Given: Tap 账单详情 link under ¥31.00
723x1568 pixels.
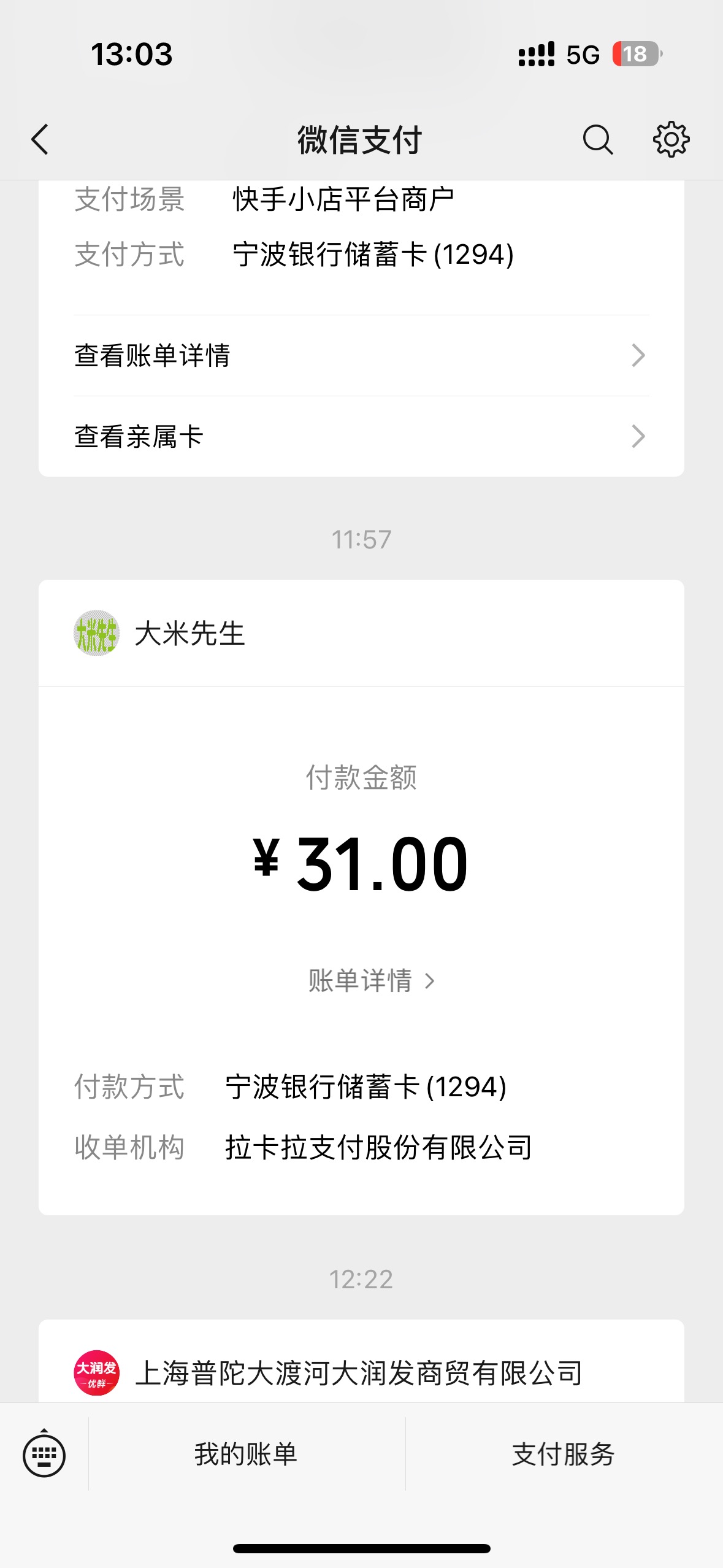Looking at the screenshot, I should [371, 981].
